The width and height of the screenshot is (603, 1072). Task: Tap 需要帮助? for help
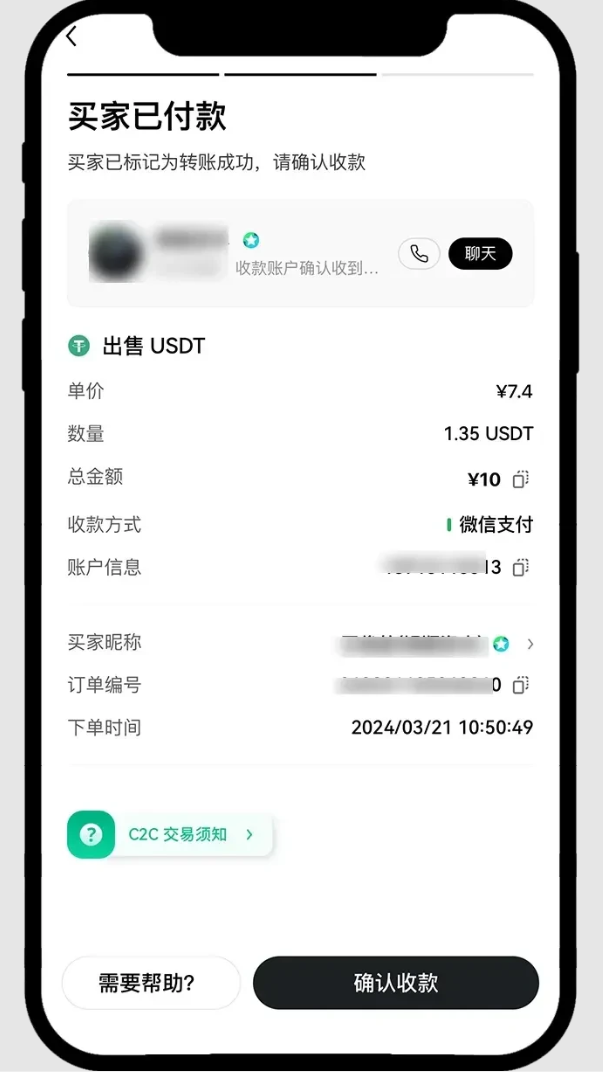click(151, 983)
